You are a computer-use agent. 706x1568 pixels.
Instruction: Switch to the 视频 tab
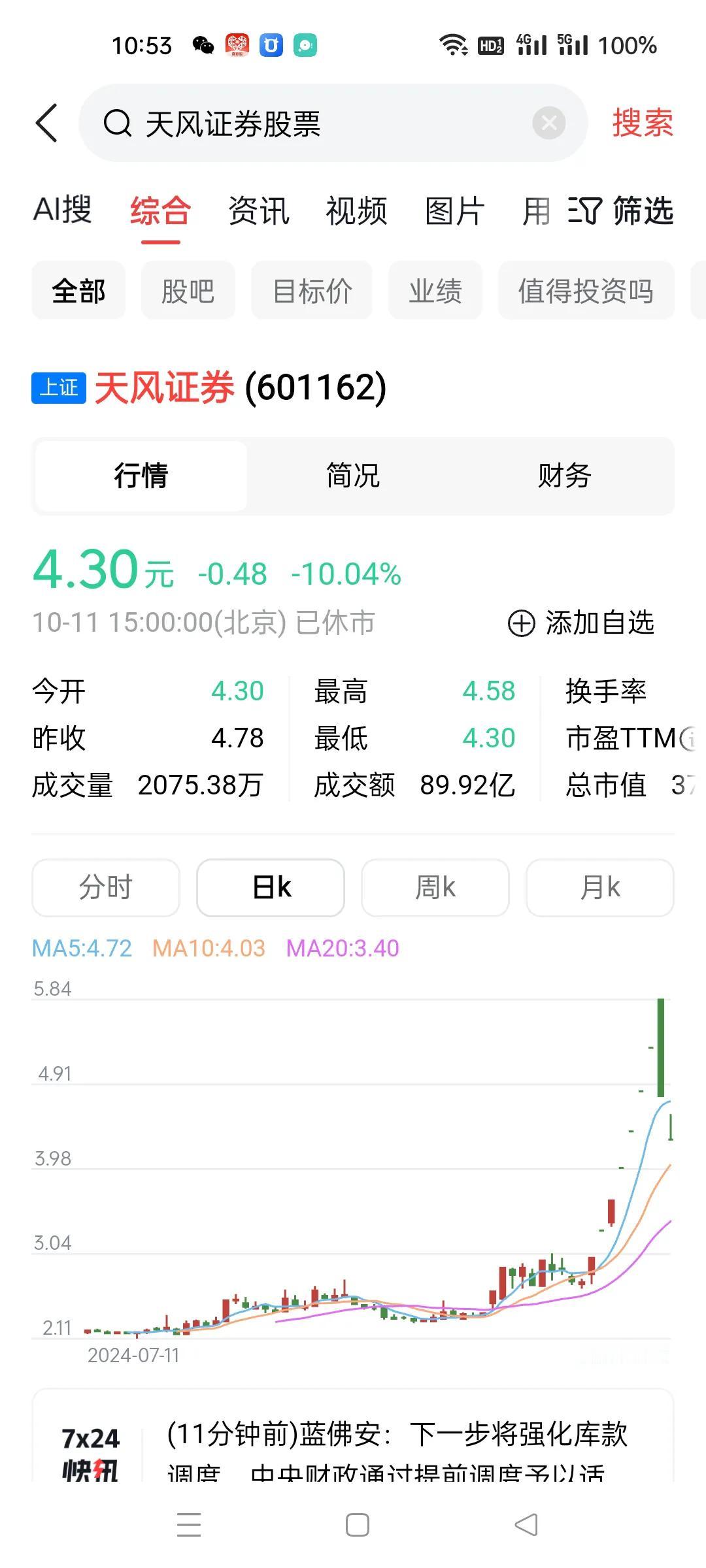357,211
